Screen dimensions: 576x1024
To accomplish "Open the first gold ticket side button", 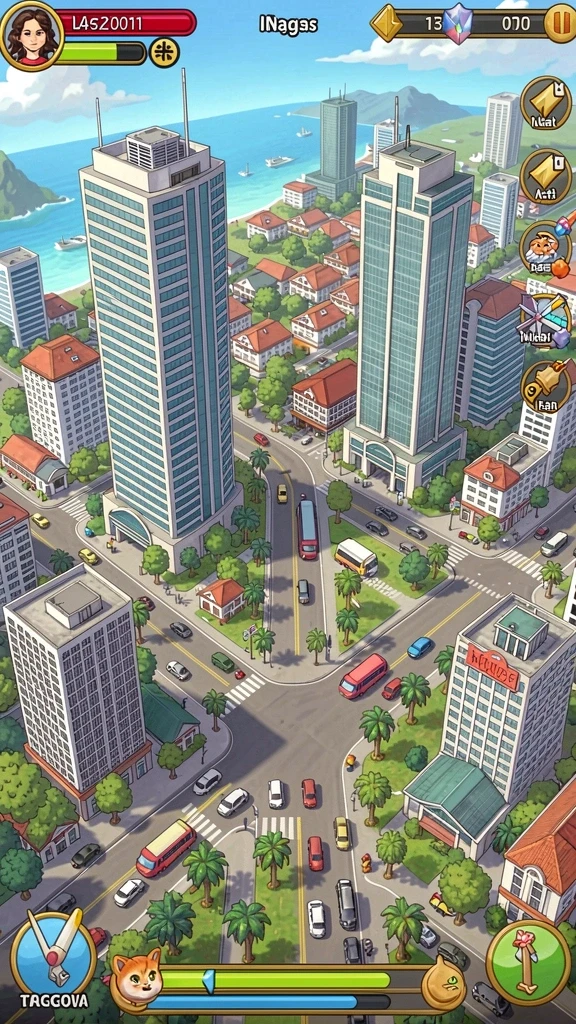I will pyautogui.click(x=545, y=102).
